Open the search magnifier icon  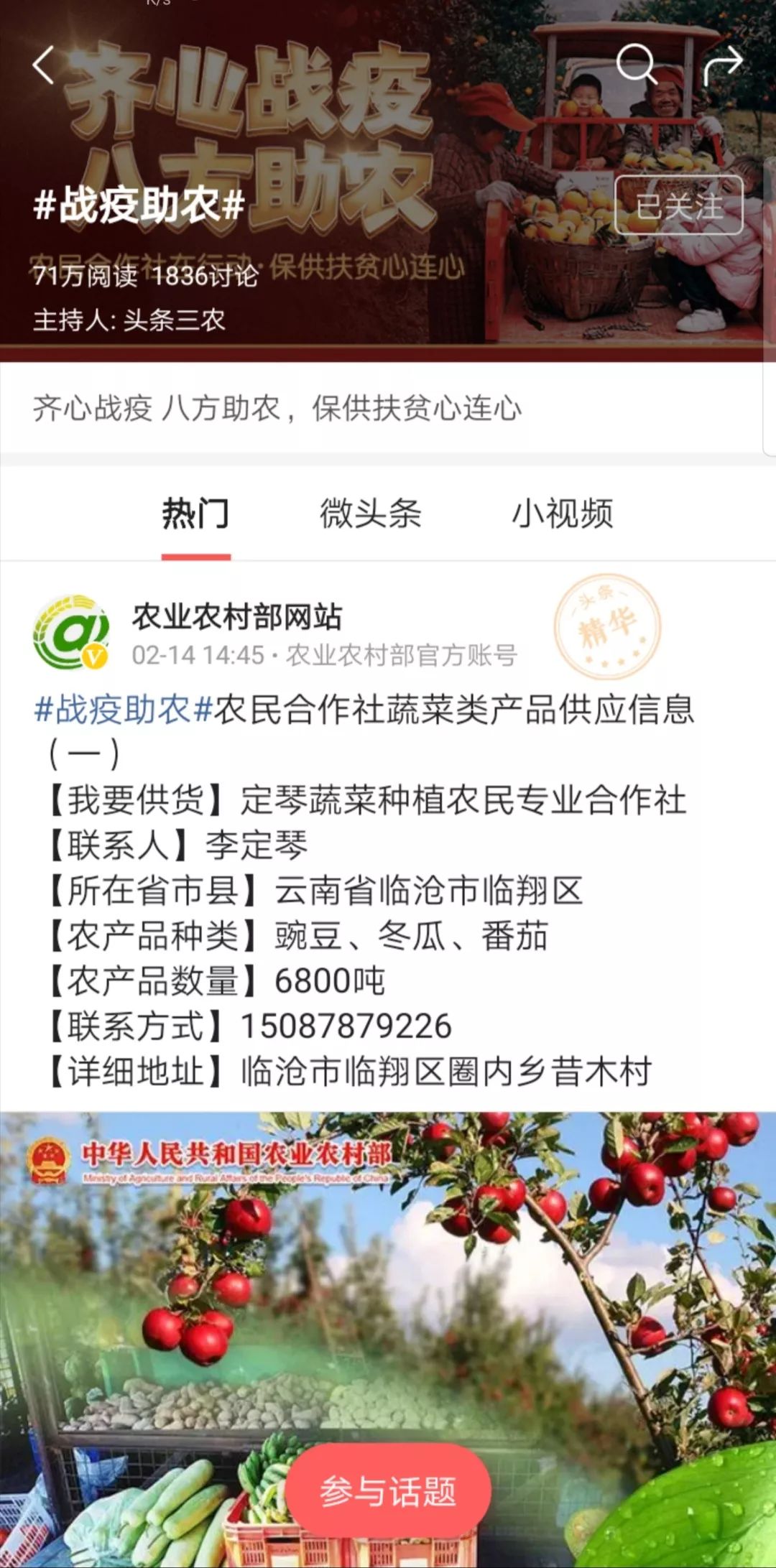[x=636, y=64]
